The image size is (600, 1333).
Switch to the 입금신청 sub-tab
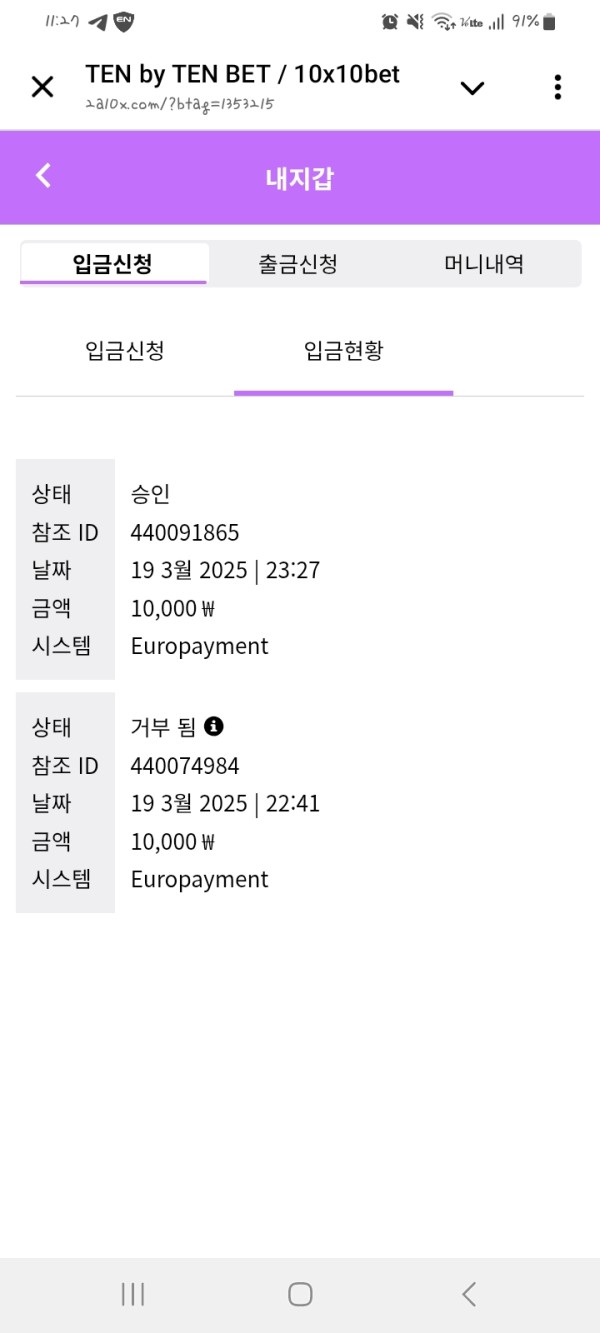tap(125, 351)
